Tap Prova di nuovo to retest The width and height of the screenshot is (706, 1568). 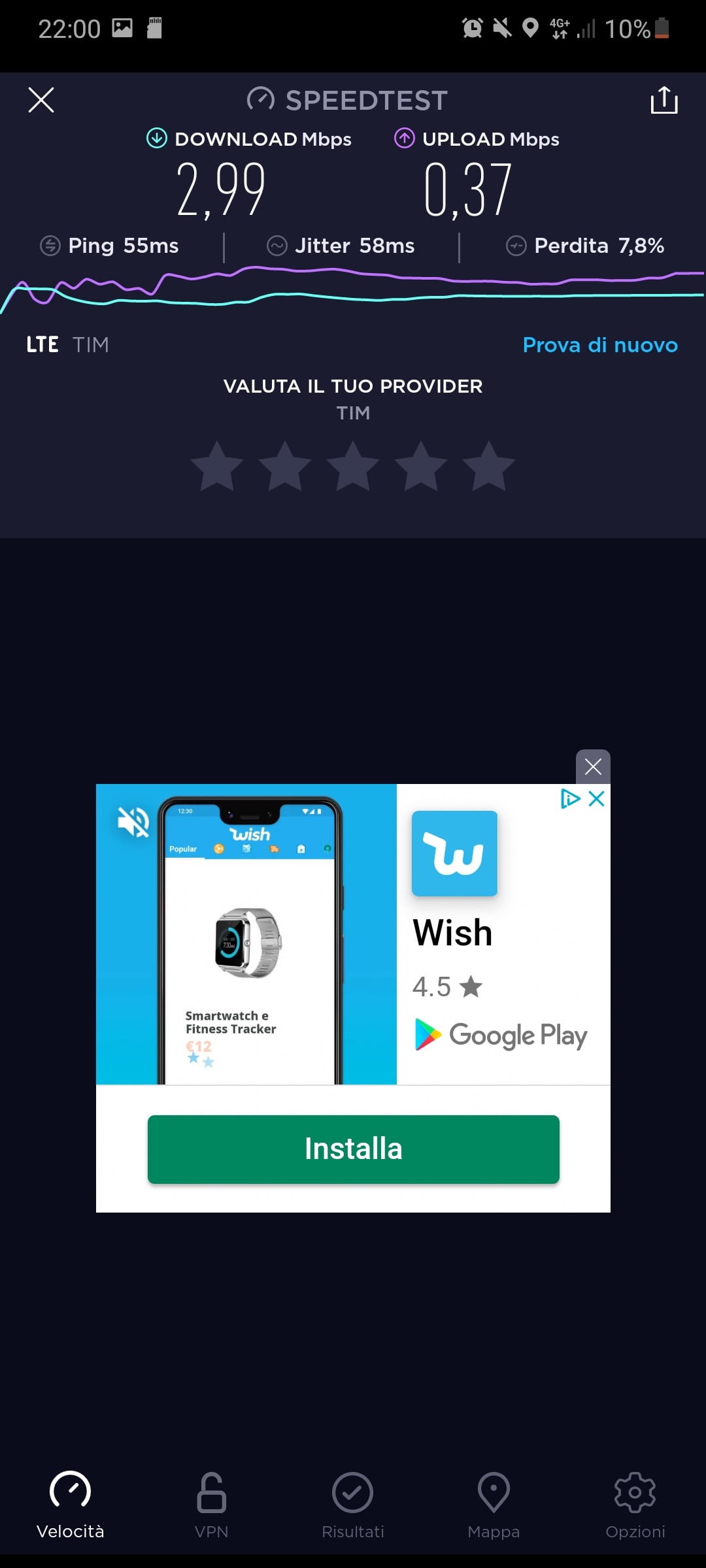coord(599,344)
